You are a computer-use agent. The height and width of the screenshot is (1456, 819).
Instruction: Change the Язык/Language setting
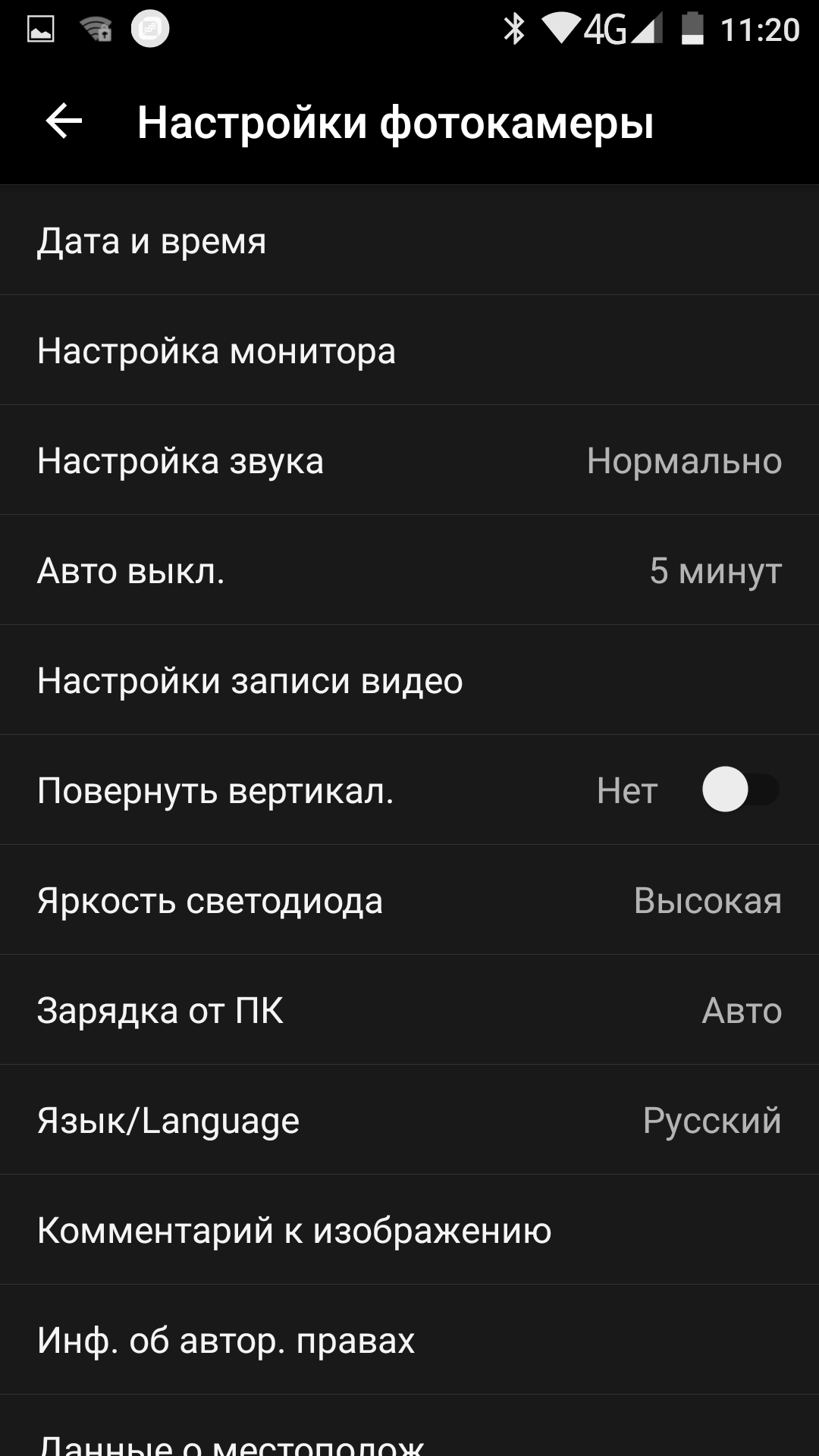pos(409,1121)
